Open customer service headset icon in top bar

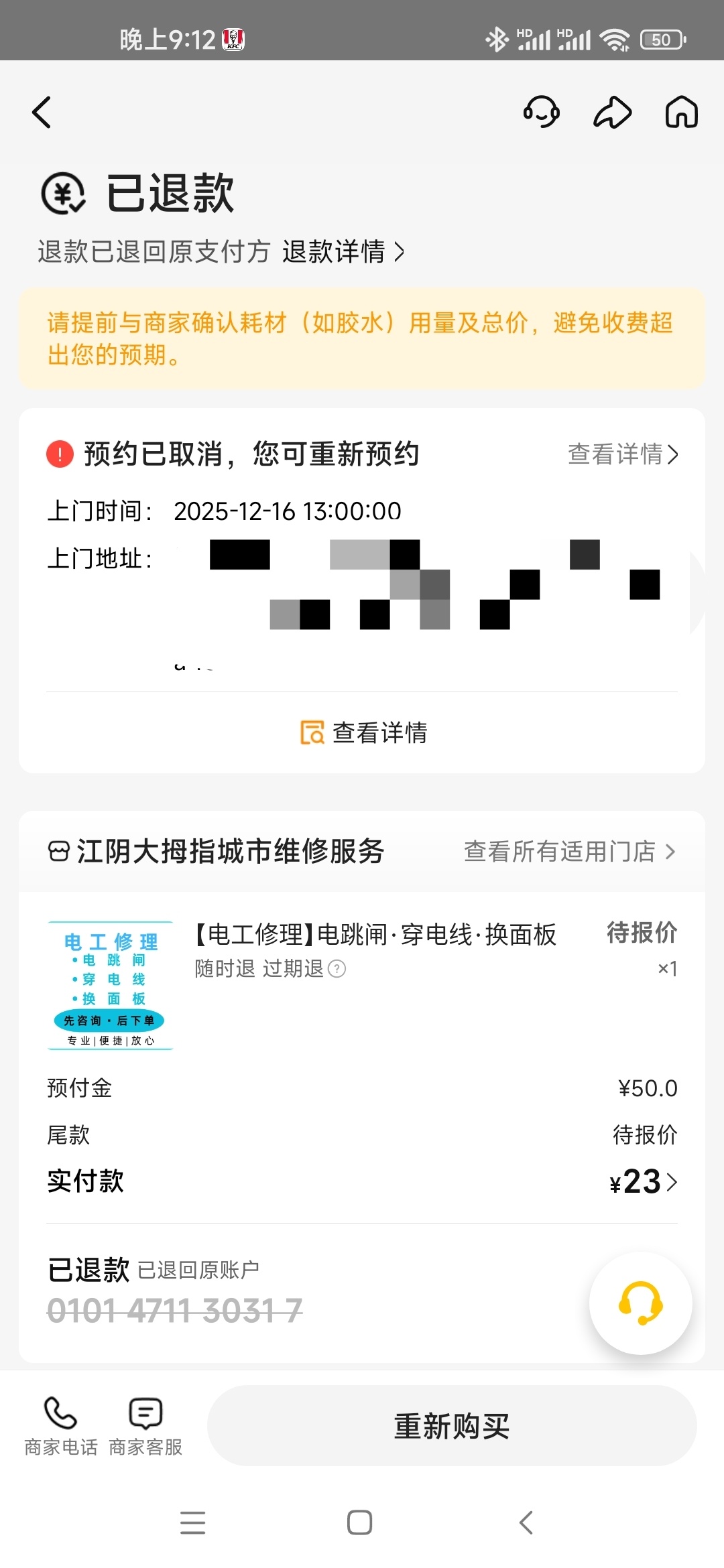[542, 112]
